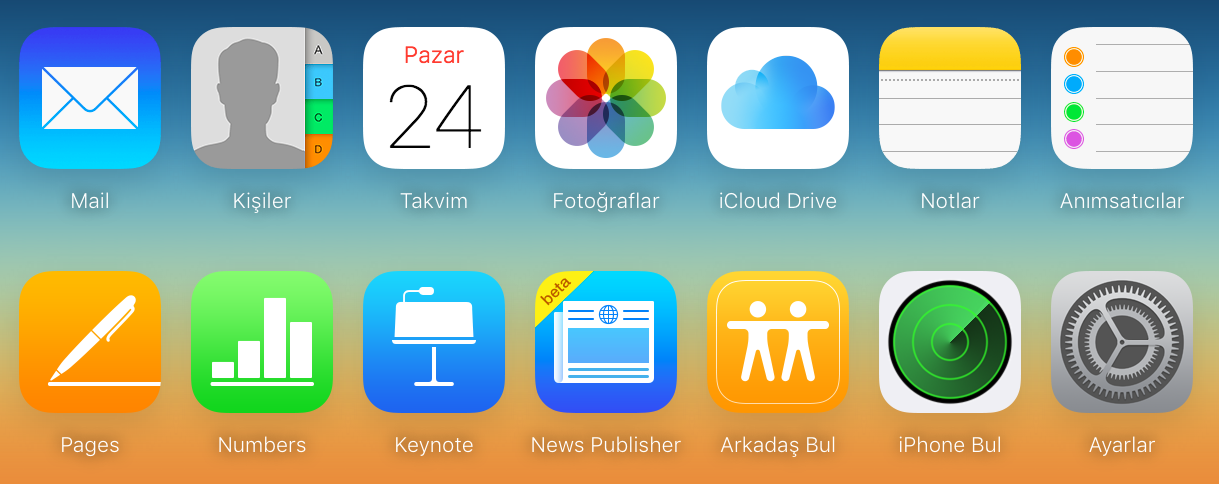Open the Takvim calendar
The image size is (1219, 484).
pyautogui.click(x=434, y=98)
